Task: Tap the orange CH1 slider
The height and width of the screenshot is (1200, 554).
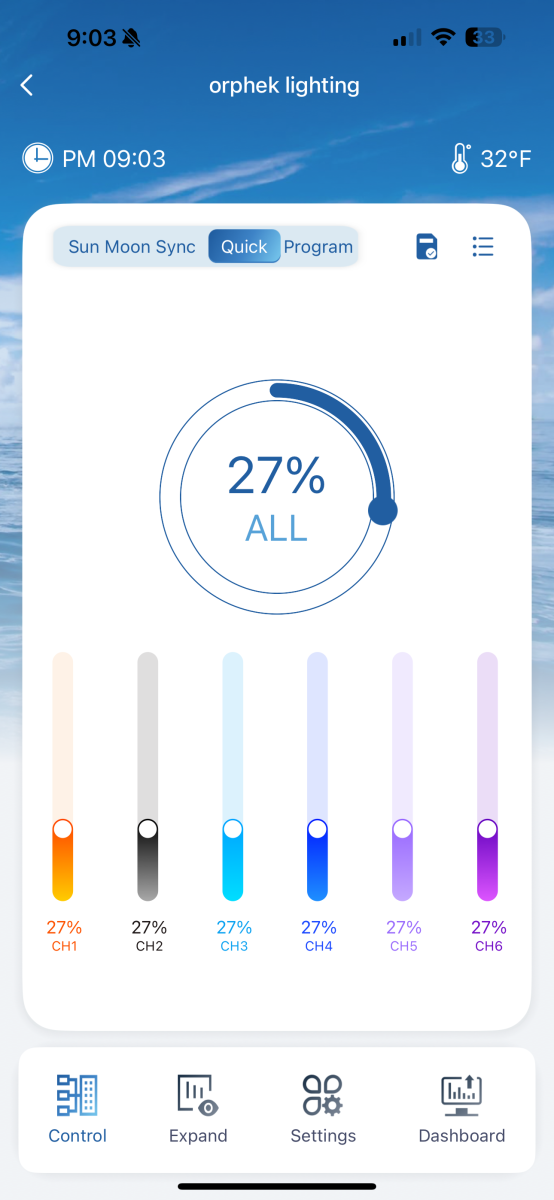Action: pyautogui.click(x=63, y=776)
